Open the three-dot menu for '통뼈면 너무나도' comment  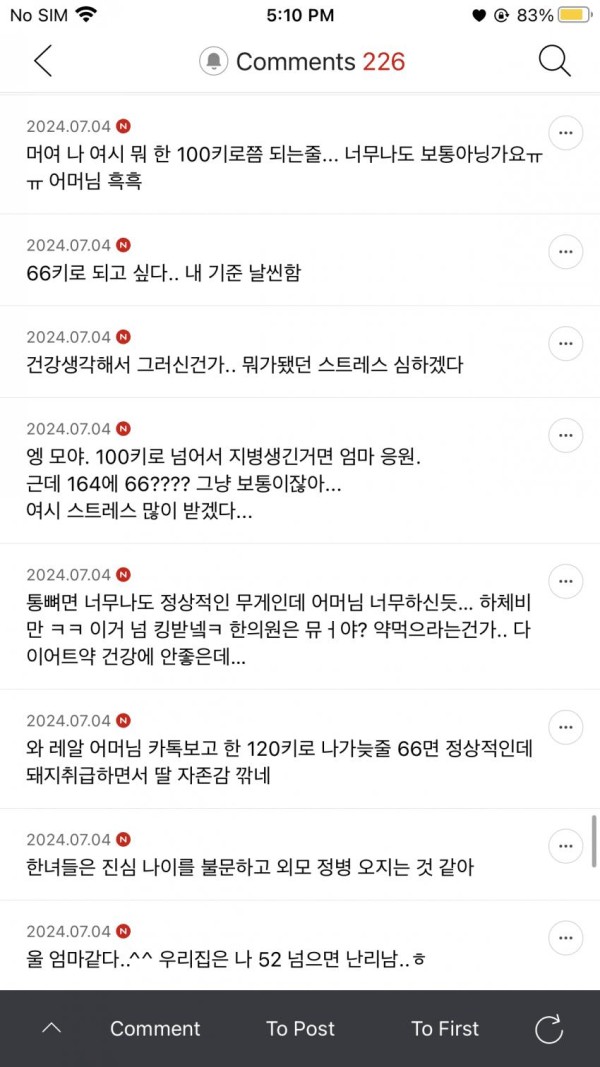coord(566,581)
